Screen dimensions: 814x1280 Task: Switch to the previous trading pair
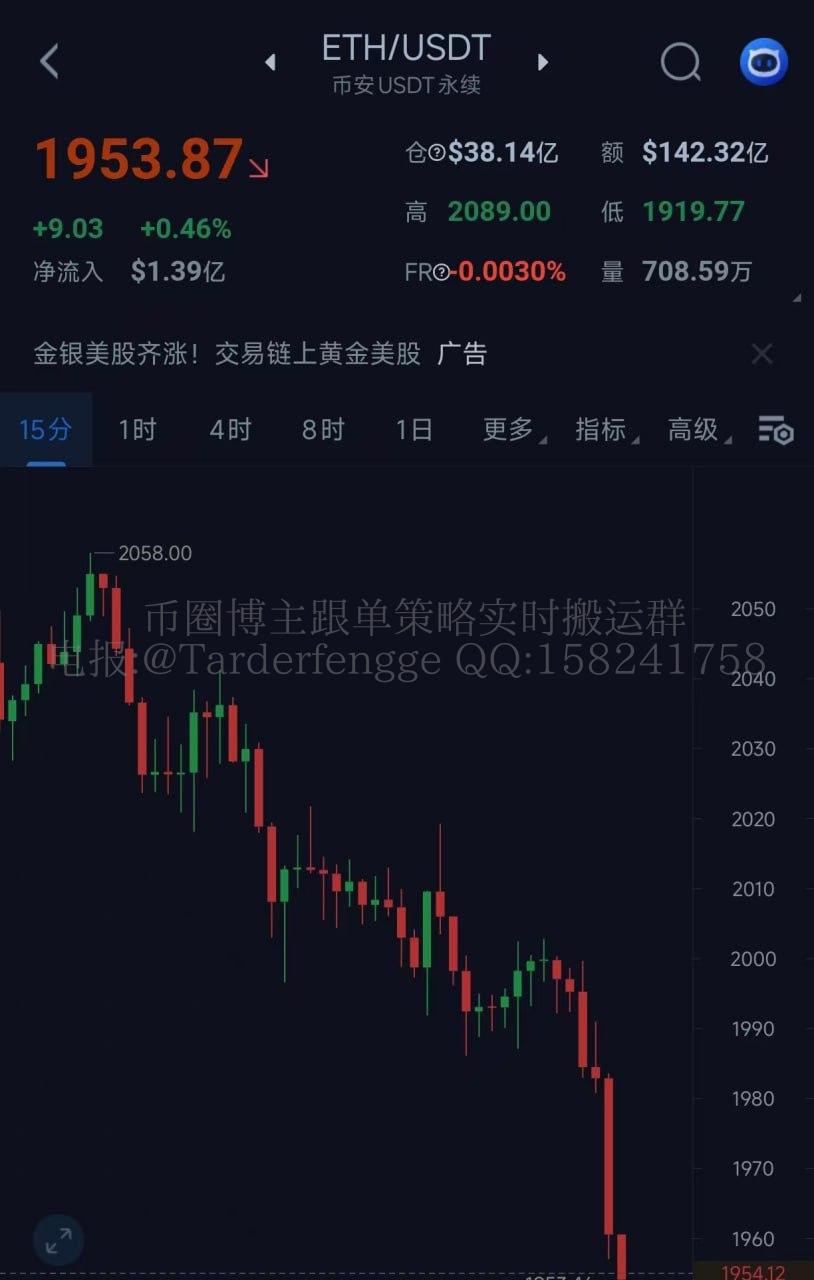[x=270, y=62]
